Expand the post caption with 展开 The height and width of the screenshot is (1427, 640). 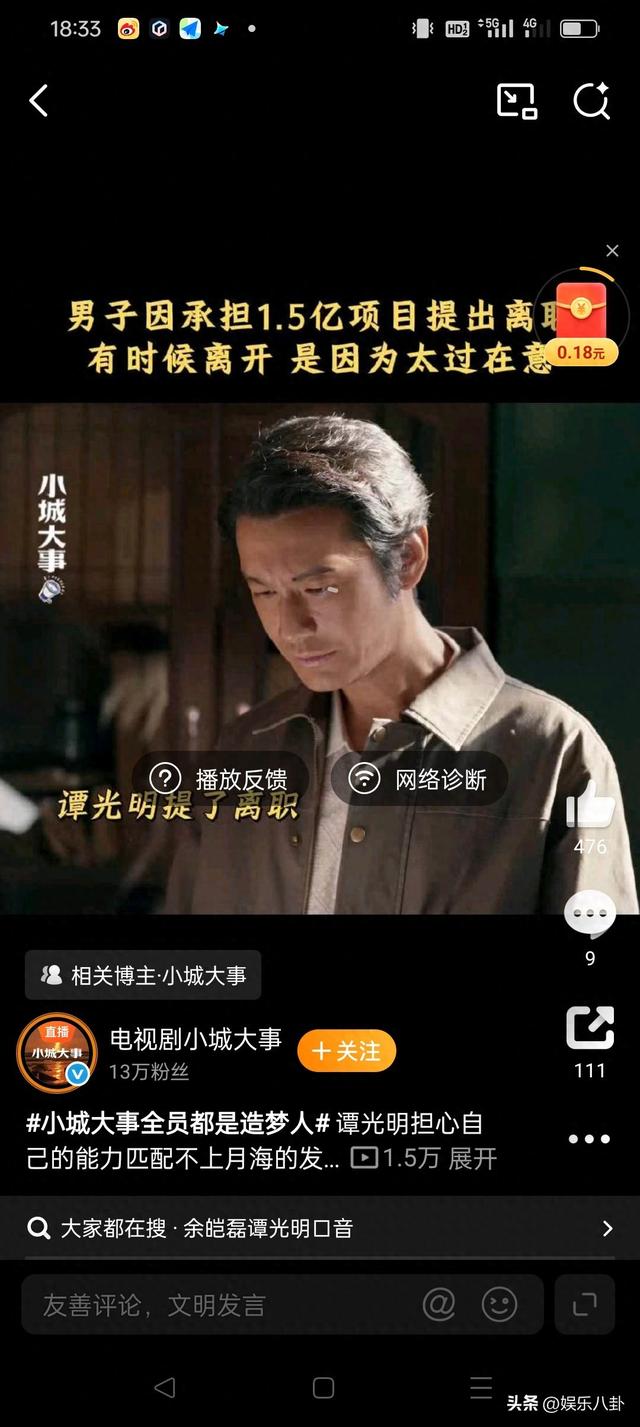[x=473, y=1158]
